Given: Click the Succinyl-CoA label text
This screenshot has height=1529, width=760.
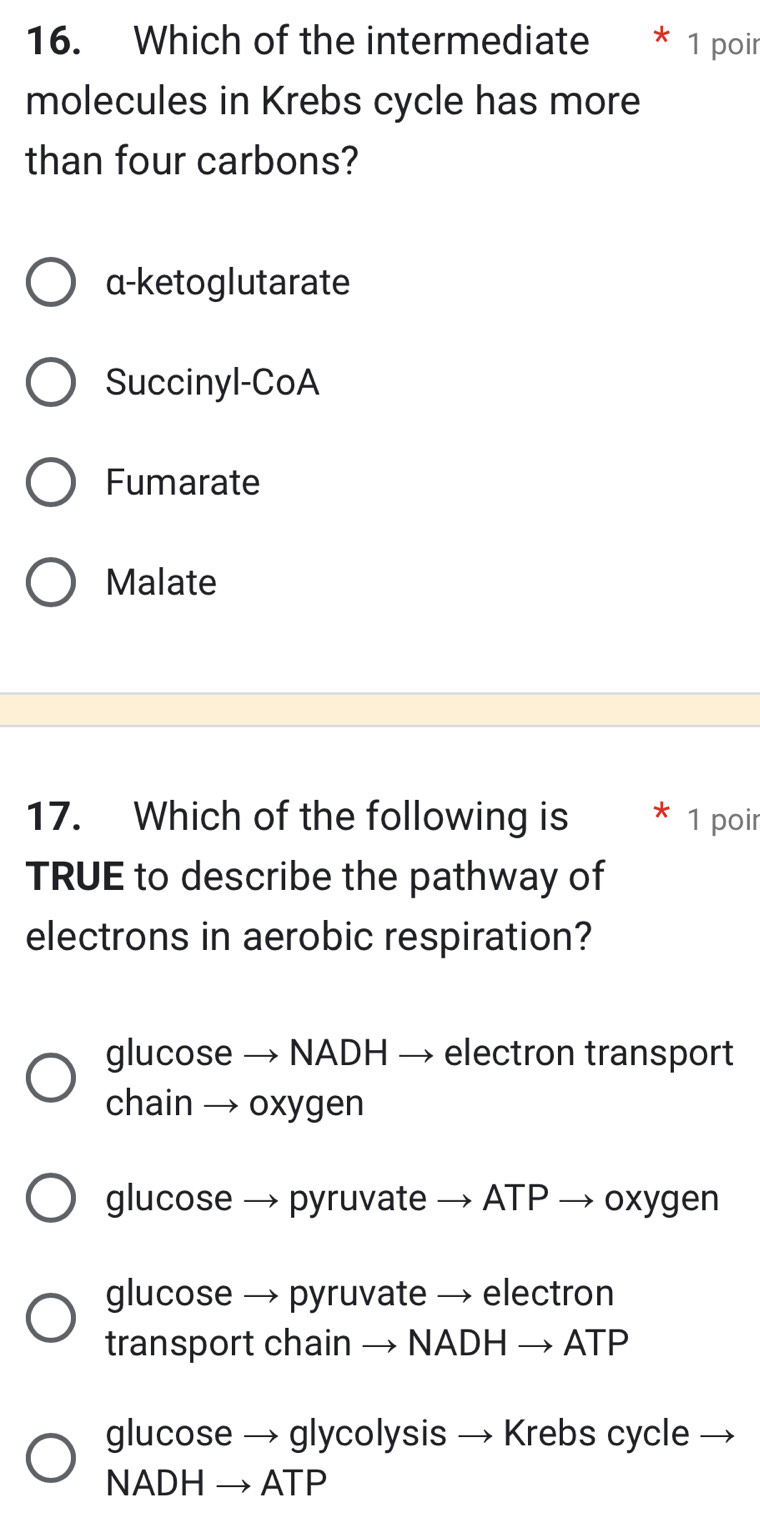Looking at the screenshot, I should 212,381.
